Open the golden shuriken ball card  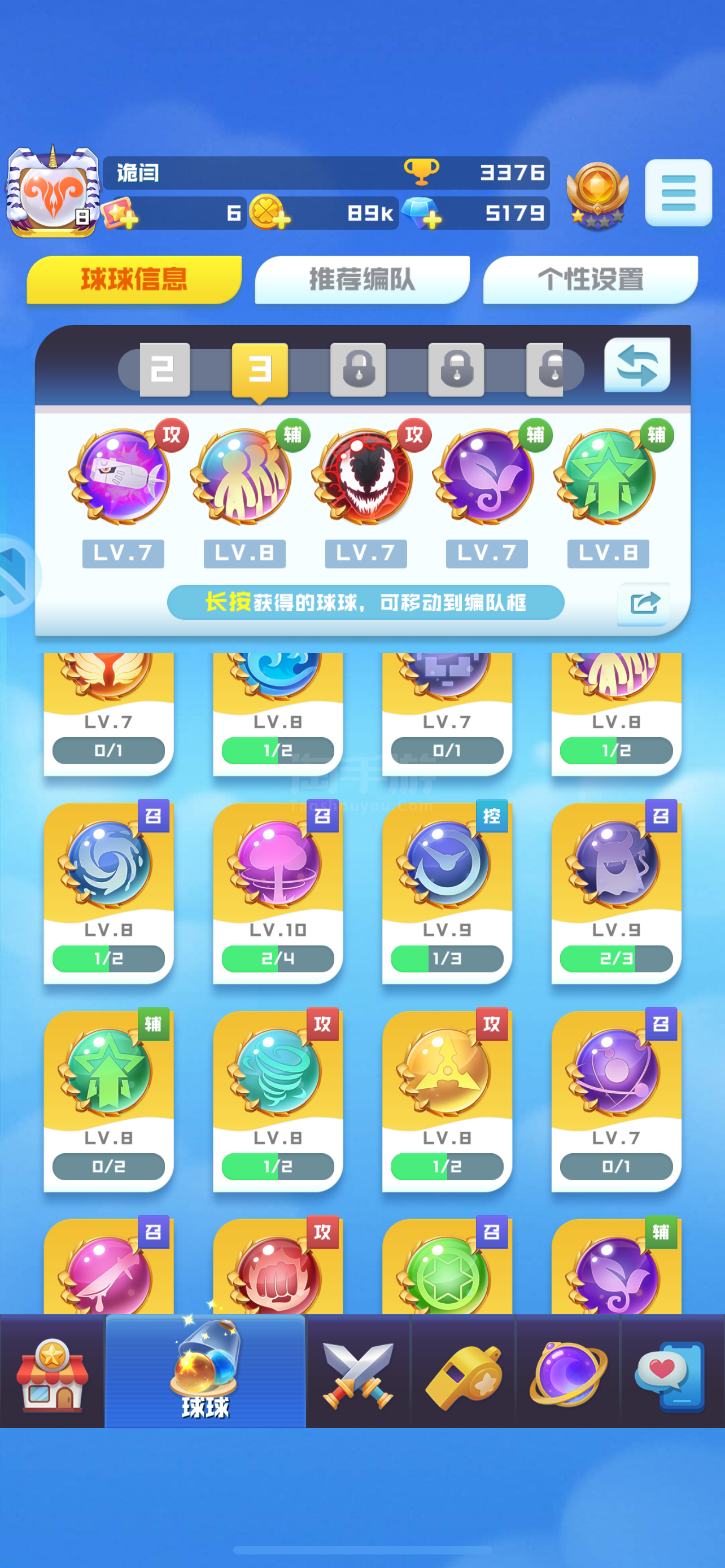[x=447, y=1101]
